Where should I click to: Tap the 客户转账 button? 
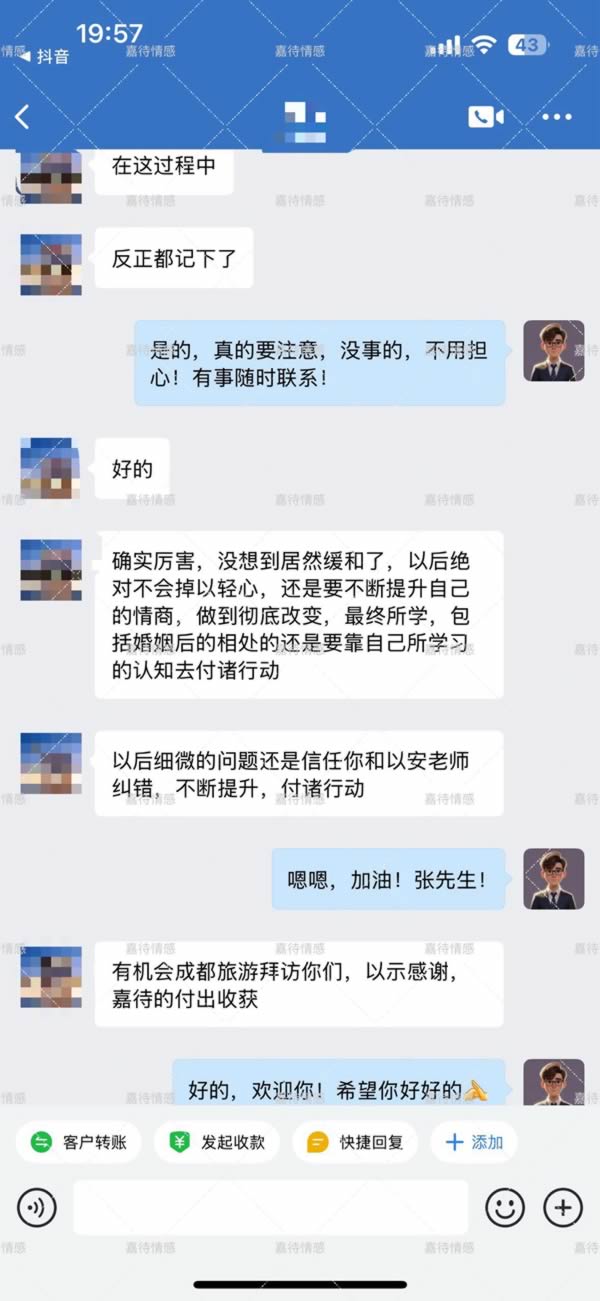pyautogui.click(x=79, y=1142)
